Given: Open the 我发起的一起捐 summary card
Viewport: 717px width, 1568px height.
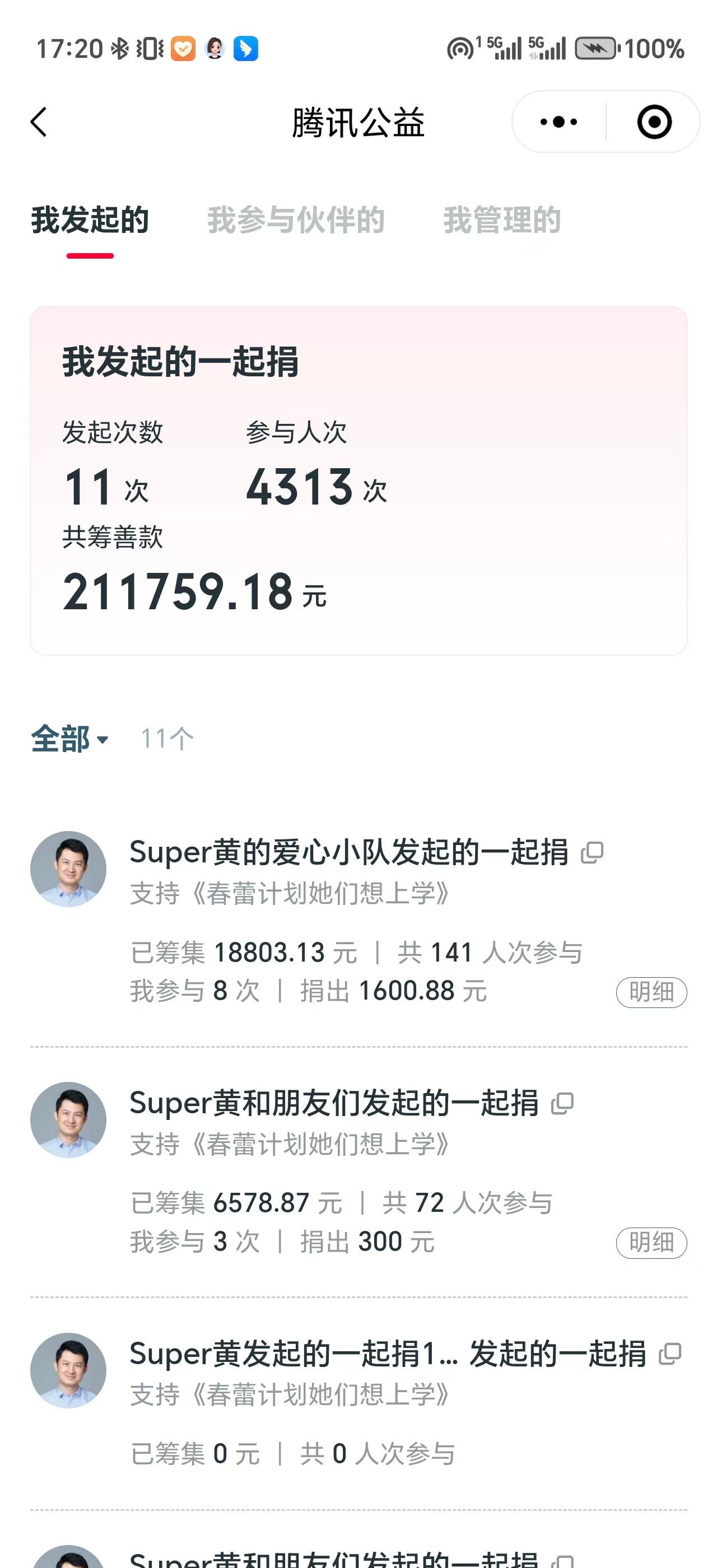Looking at the screenshot, I should pos(358,481).
